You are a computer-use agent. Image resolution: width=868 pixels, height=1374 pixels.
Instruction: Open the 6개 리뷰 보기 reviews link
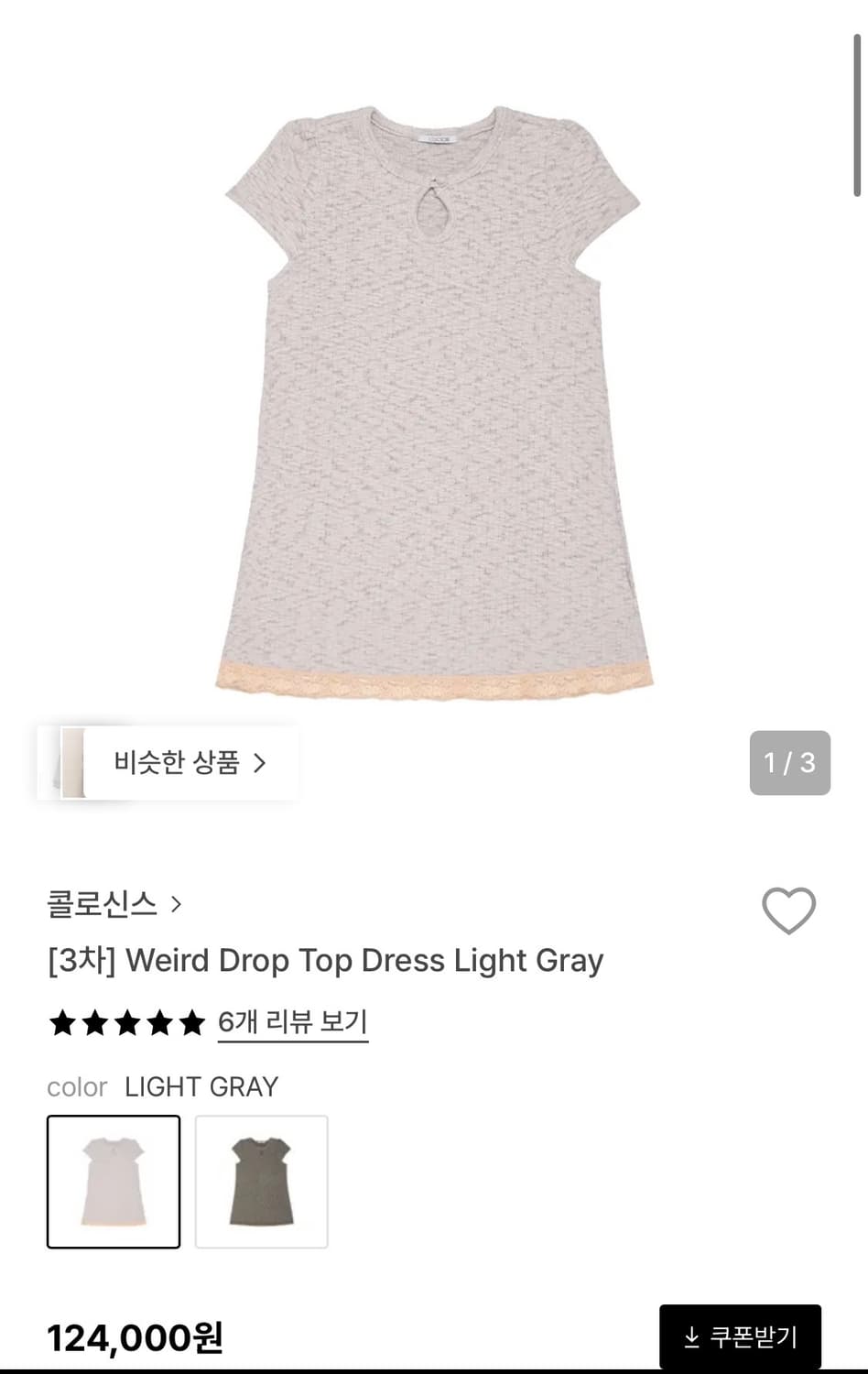(291, 1022)
